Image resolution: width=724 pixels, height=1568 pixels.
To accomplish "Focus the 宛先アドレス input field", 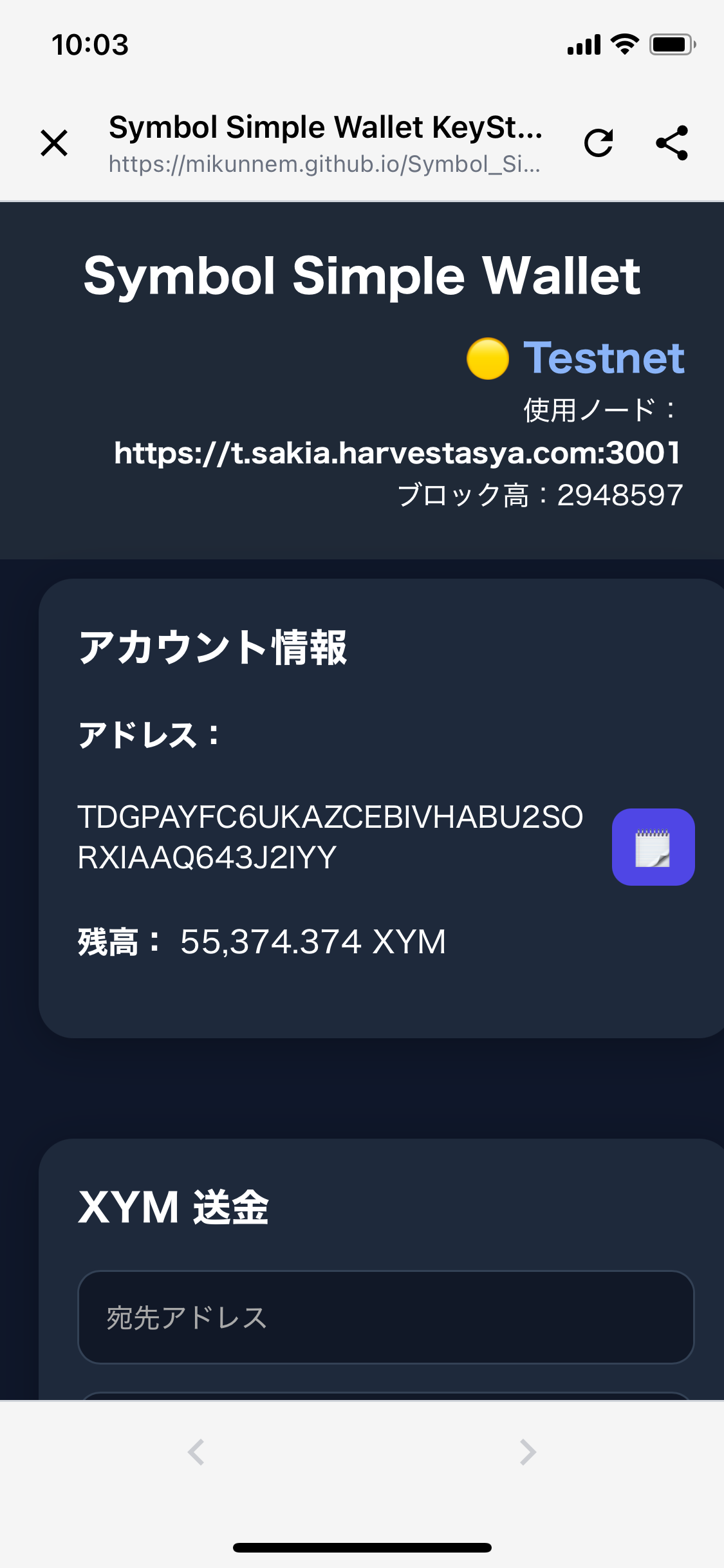I will click(x=386, y=1317).
